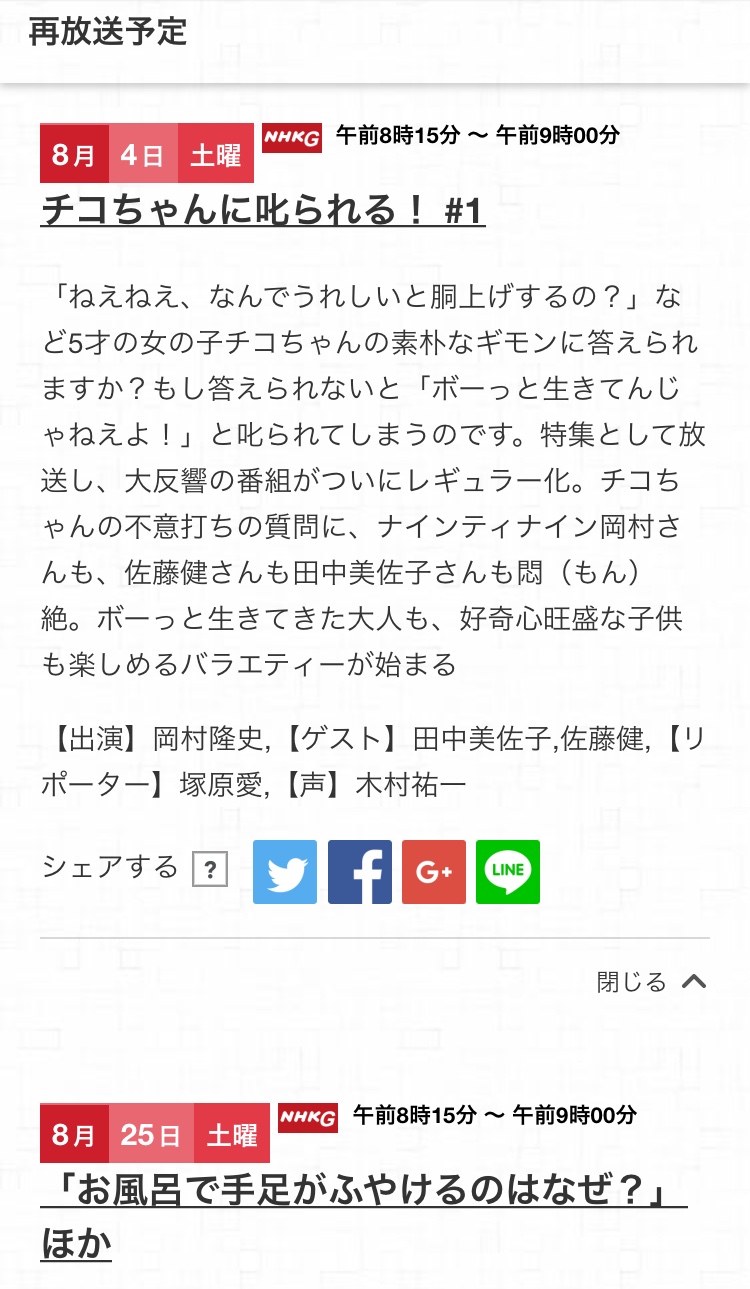Open the share help question mark
Image resolution: width=750 pixels, height=1289 pixels.
point(210,869)
